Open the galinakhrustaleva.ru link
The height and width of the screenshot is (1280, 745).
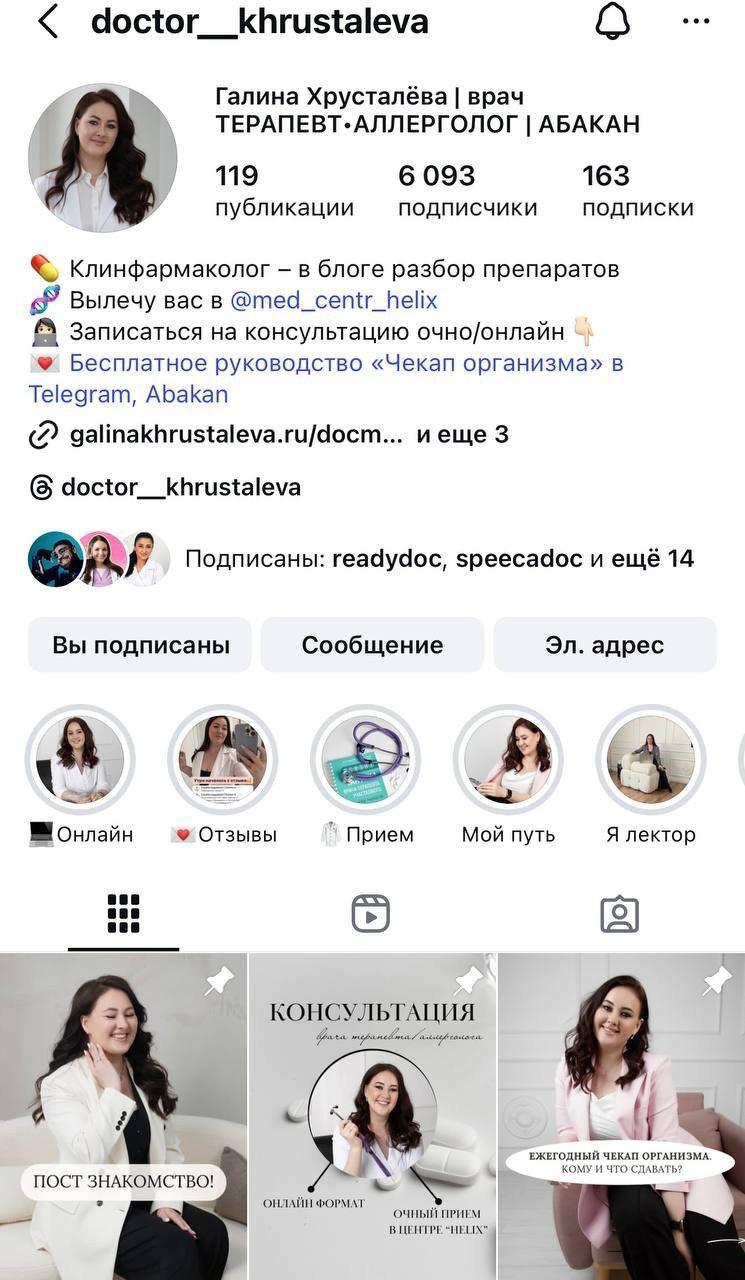coord(235,435)
